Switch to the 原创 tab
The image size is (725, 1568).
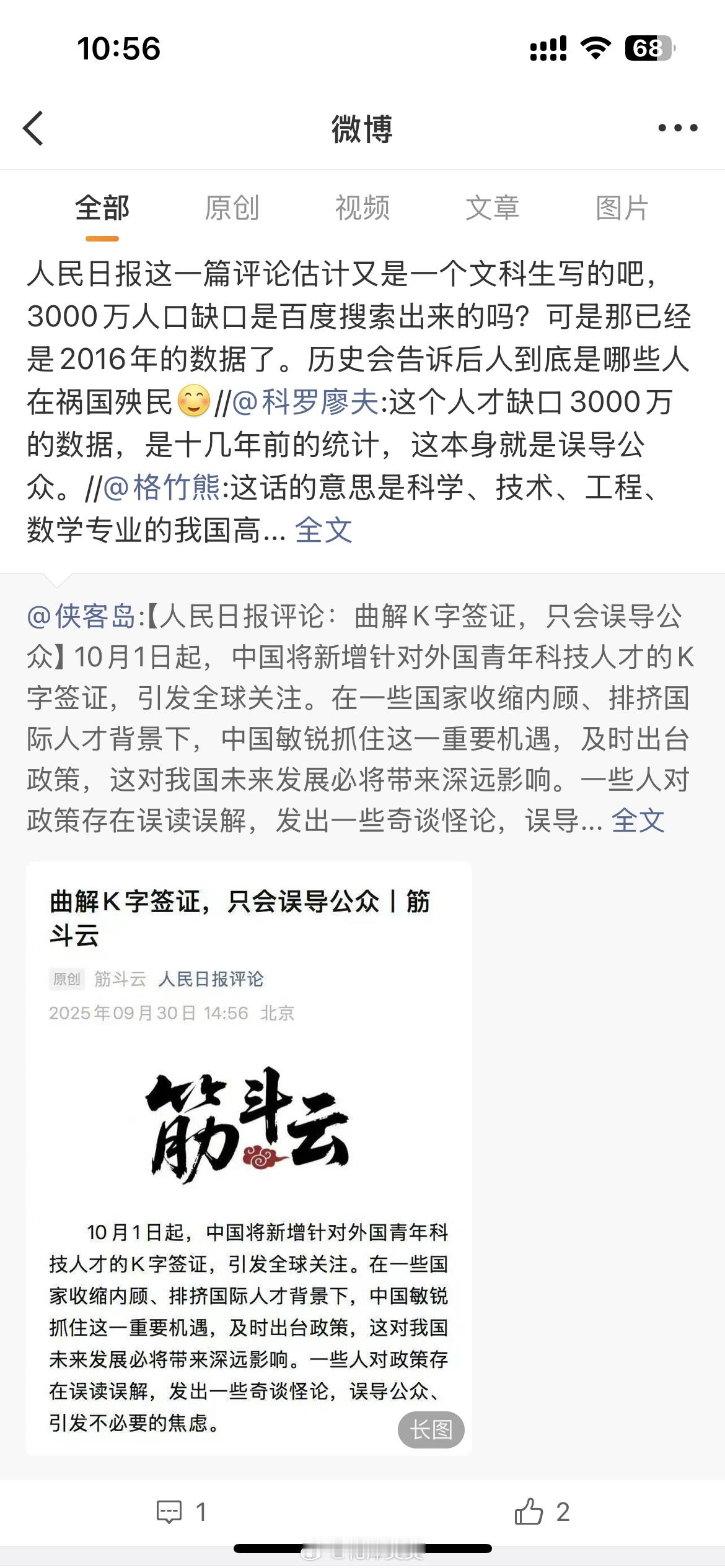pyautogui.click(x=232, y=209)
